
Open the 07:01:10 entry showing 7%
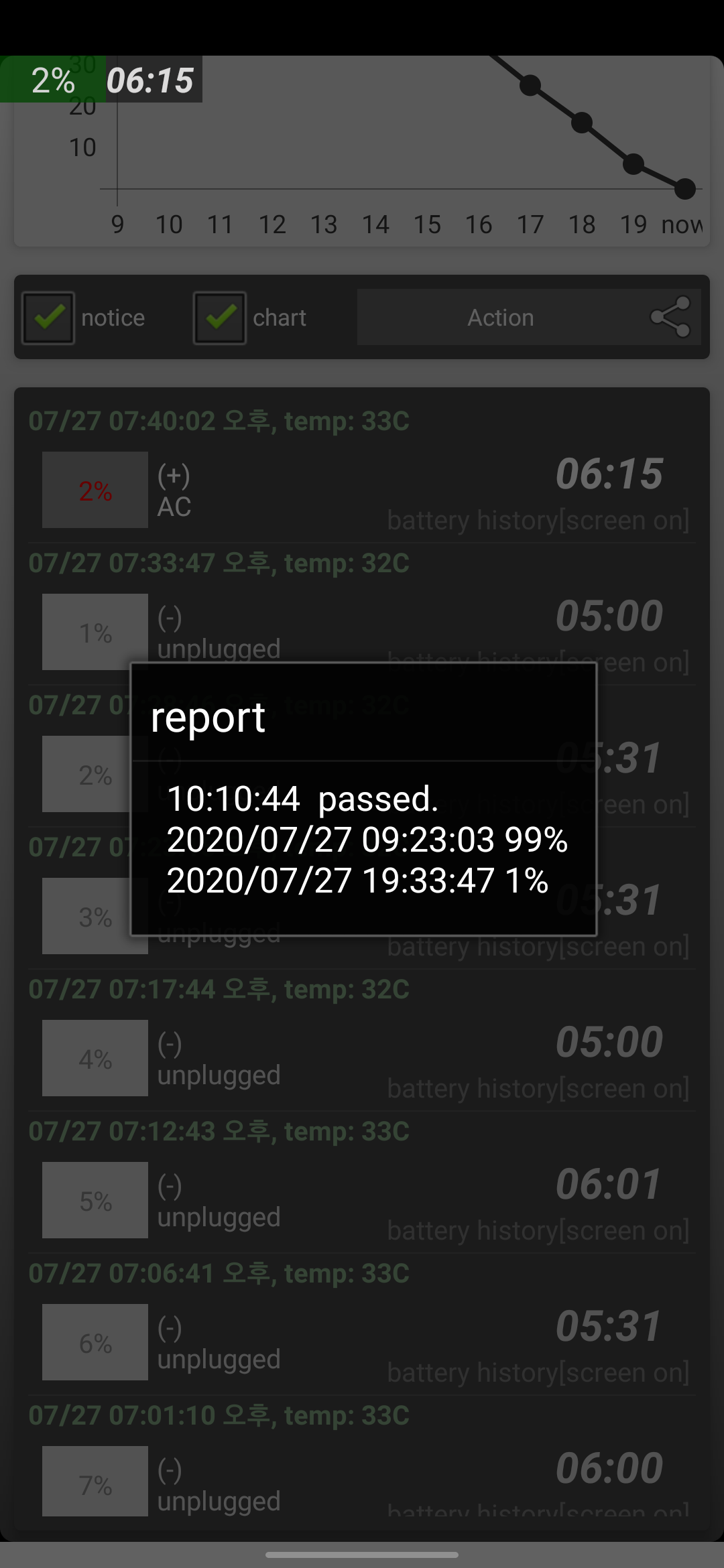click(x=362, y=1482)
